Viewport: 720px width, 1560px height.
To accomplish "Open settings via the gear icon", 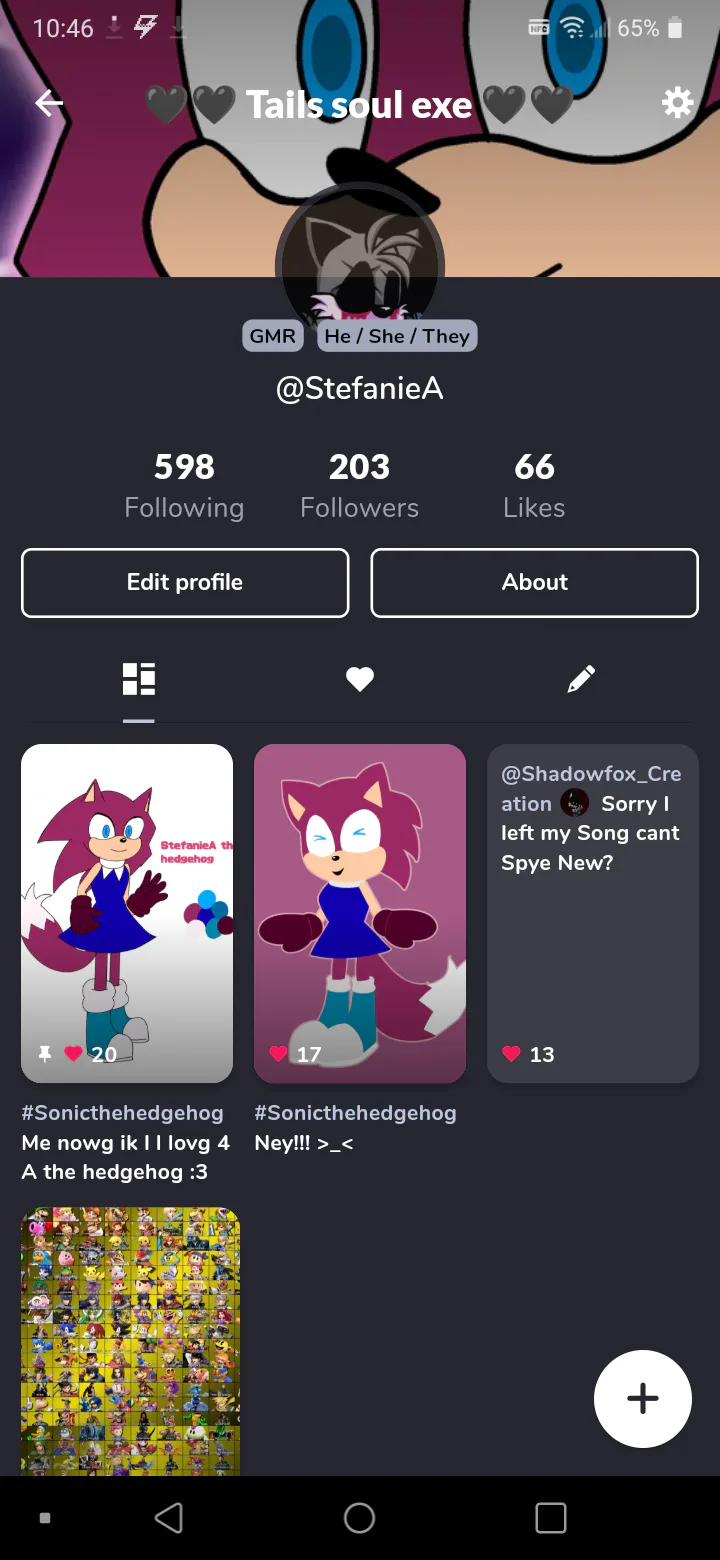I will (x=677, y=103).
